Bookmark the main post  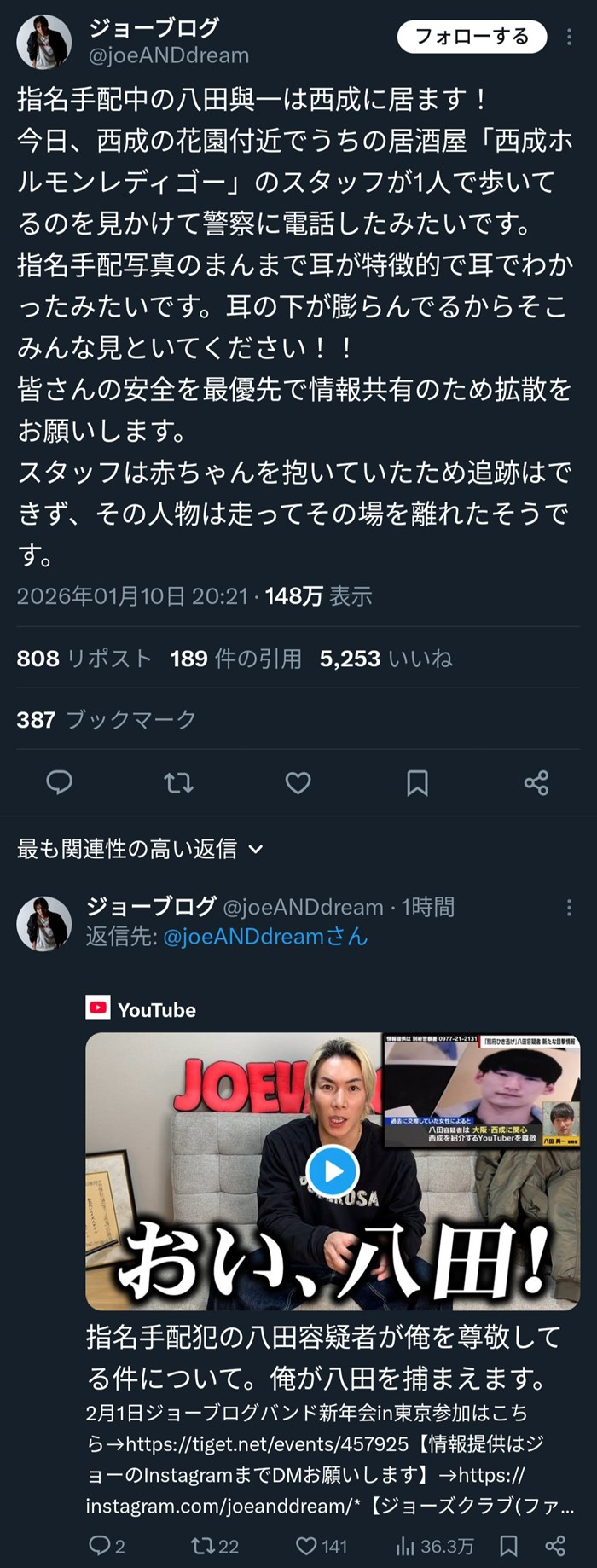[417, 782]
